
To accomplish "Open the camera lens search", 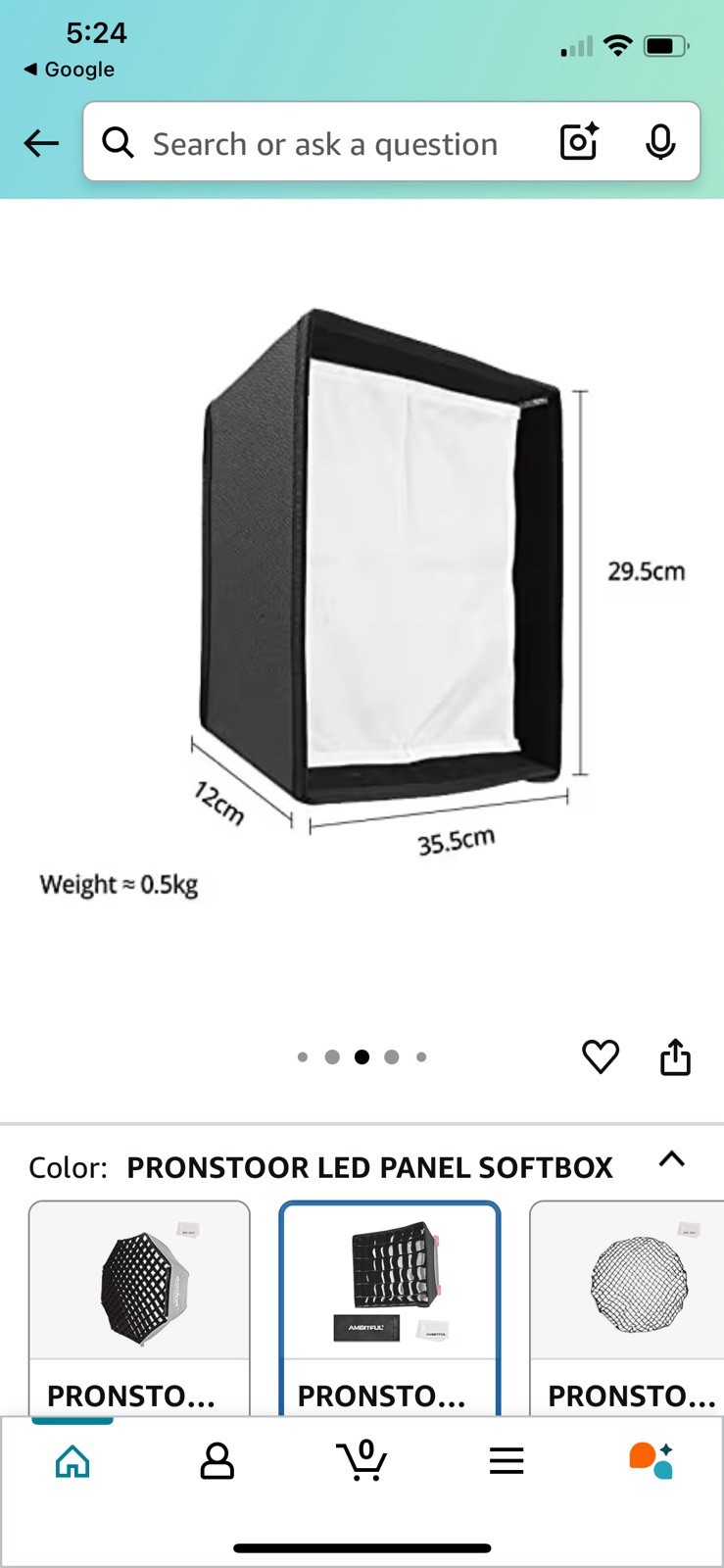I will pyautogui.click(x=579, y=143).
